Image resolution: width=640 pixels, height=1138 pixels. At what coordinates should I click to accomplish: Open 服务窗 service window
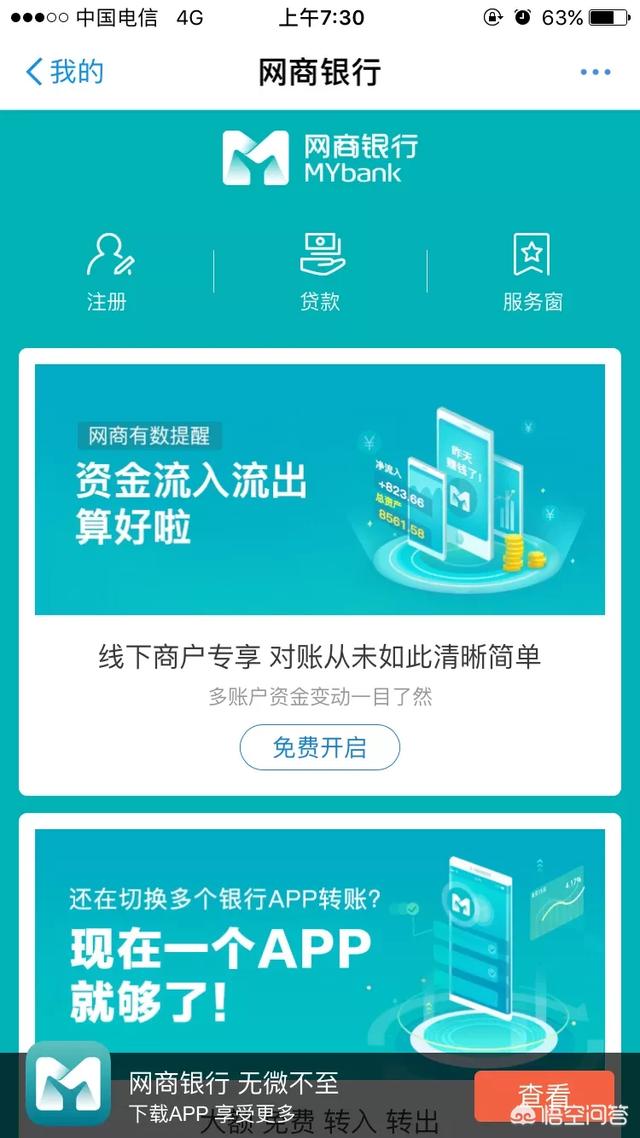pyautogui.click(x=532, y=271)
